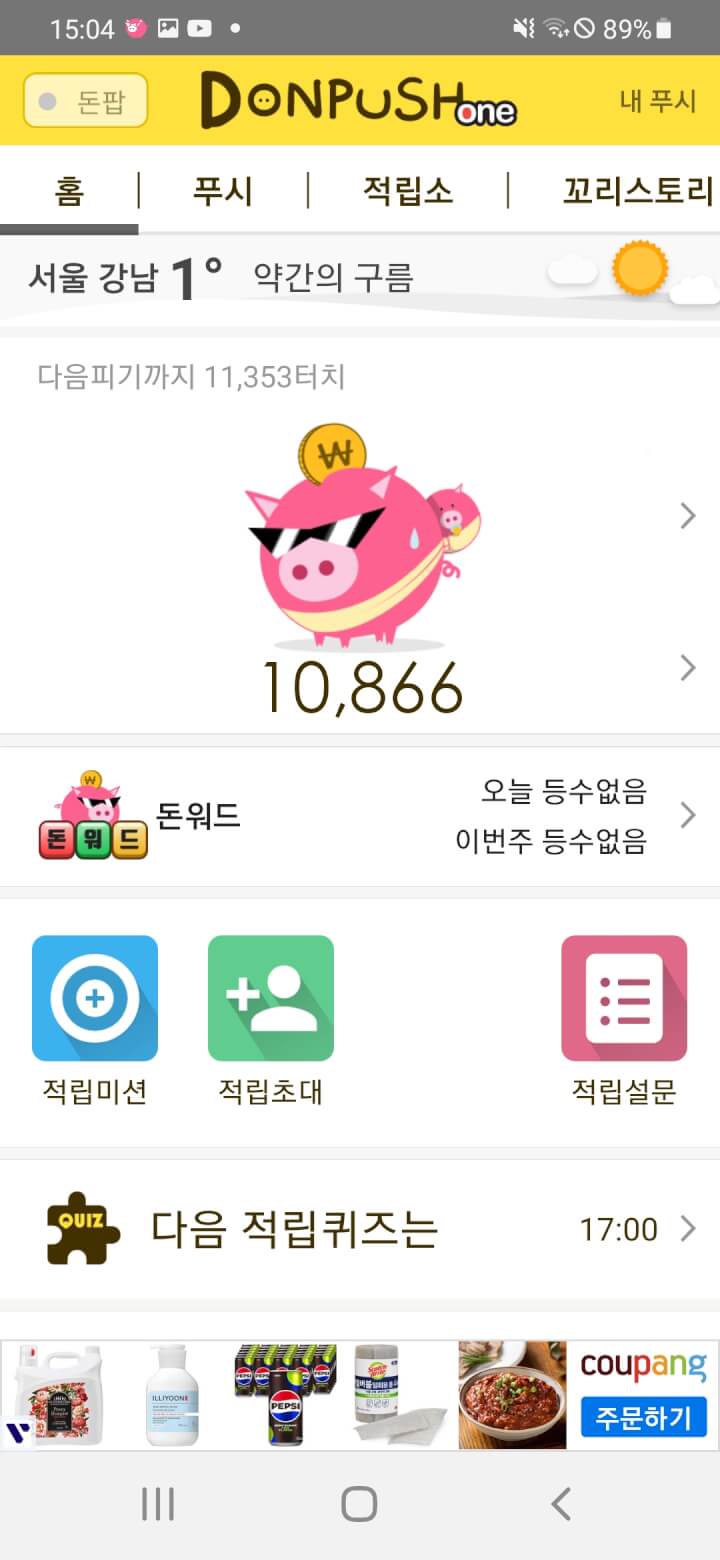Switch to the 푸시 tab
720x1560 pixels.
pos(222,190)
